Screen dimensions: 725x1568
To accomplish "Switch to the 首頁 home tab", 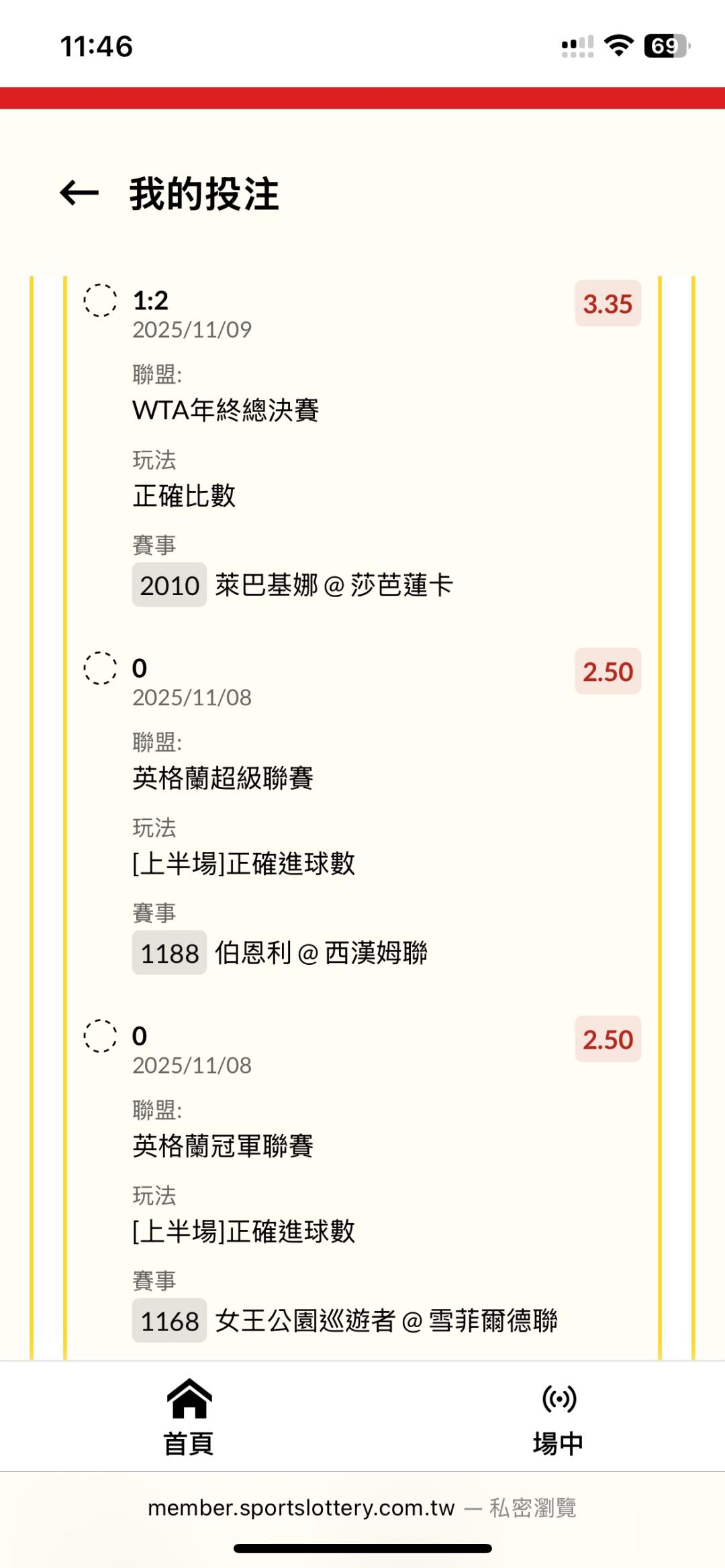I will (189, 1416).
